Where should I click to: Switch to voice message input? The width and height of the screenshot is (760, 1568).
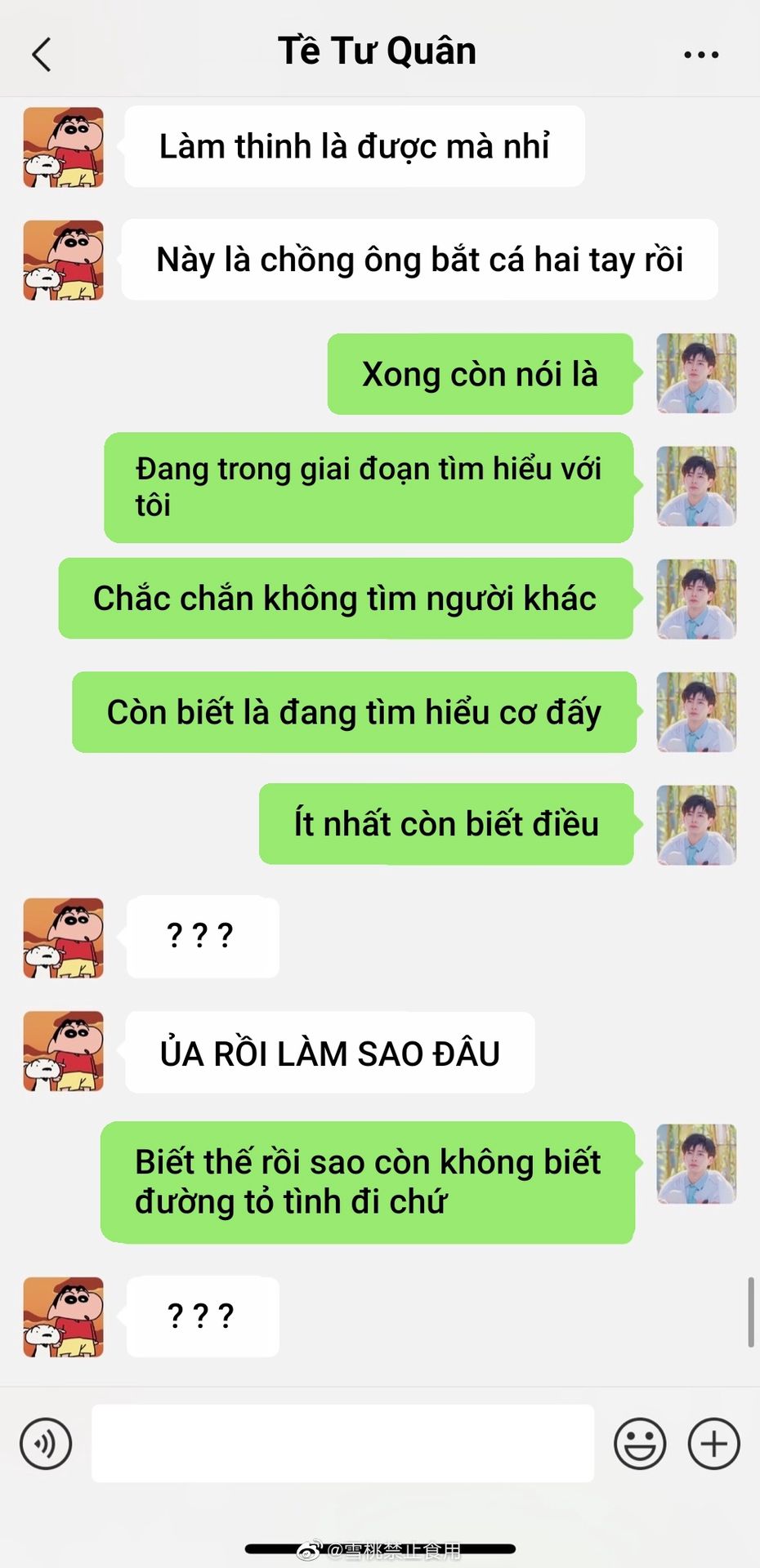coord(46,1443)
